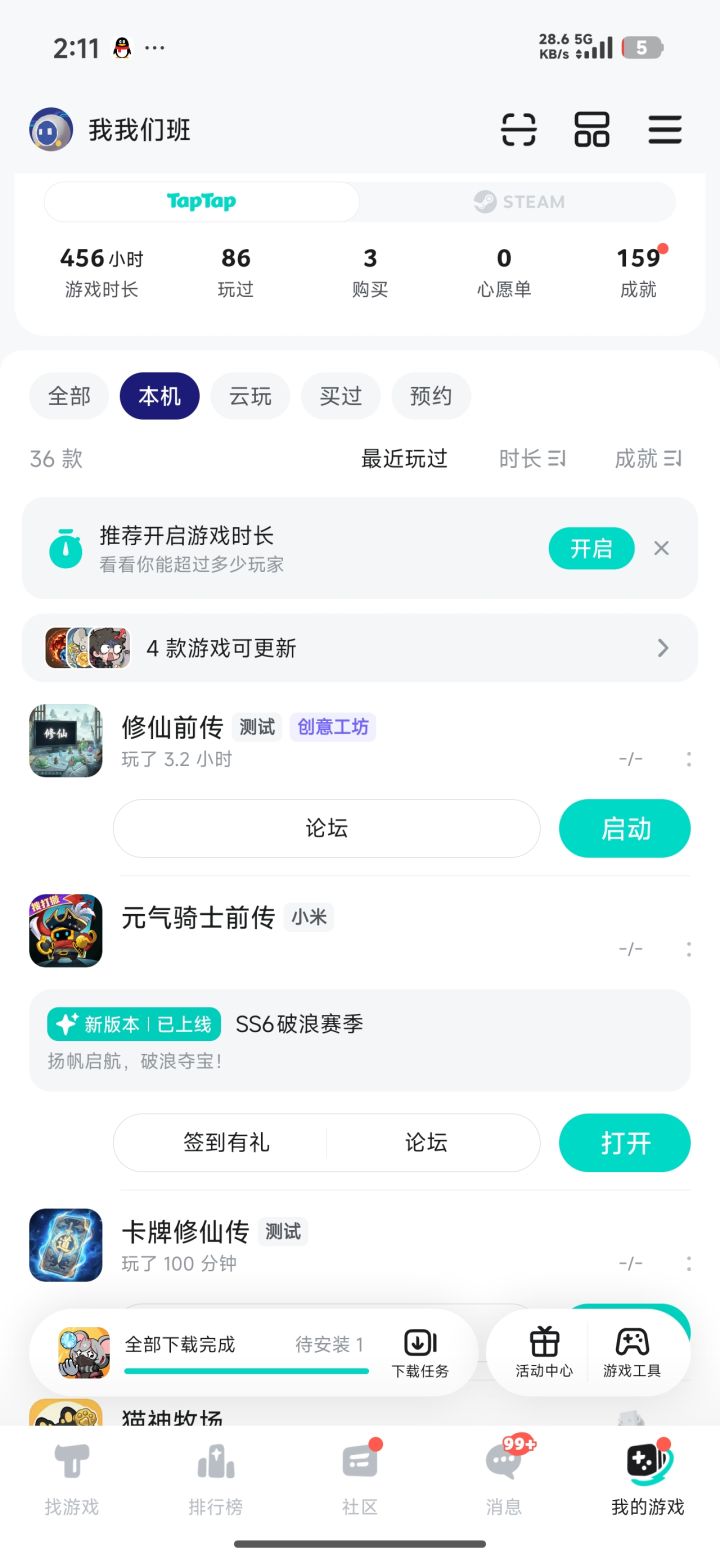The width and height of the screenshot is (720, 1559).
Task: Launch 修仙前传 with the 启动 button
Action: (x=625, y=829)
